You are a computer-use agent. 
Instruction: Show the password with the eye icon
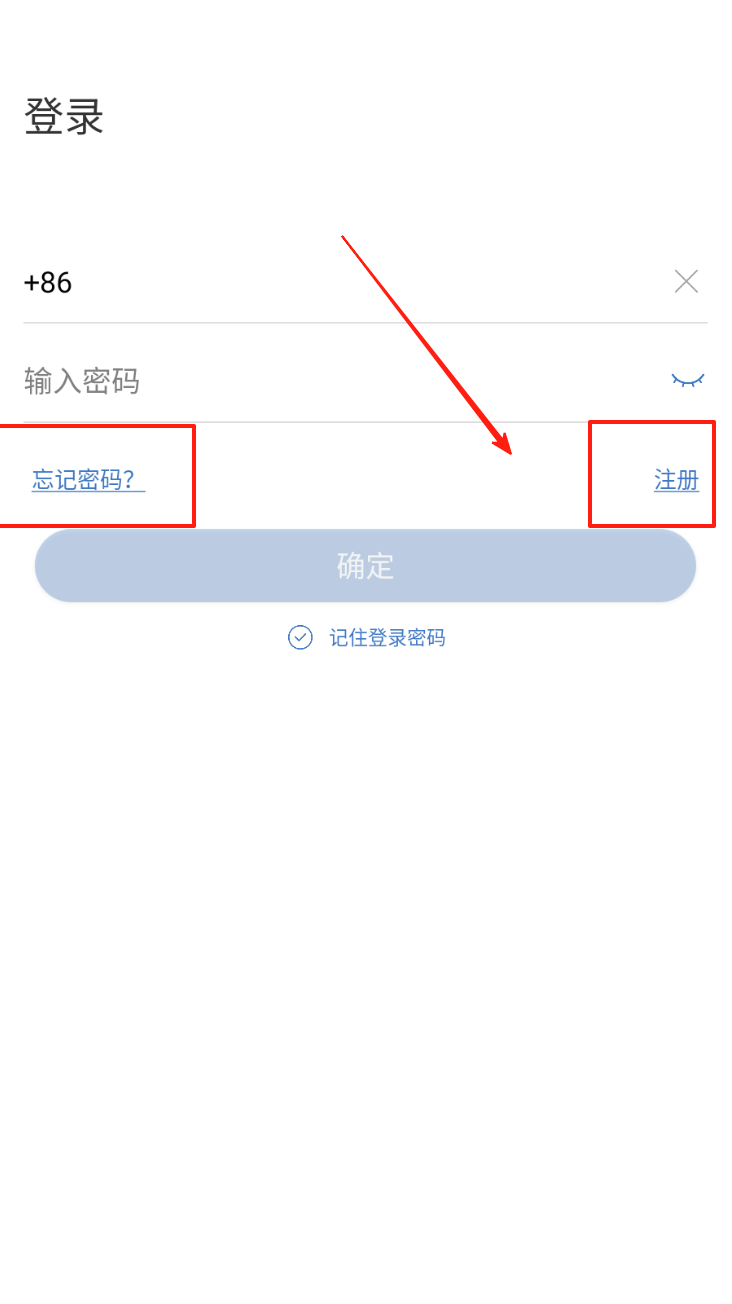click(687, 380)
